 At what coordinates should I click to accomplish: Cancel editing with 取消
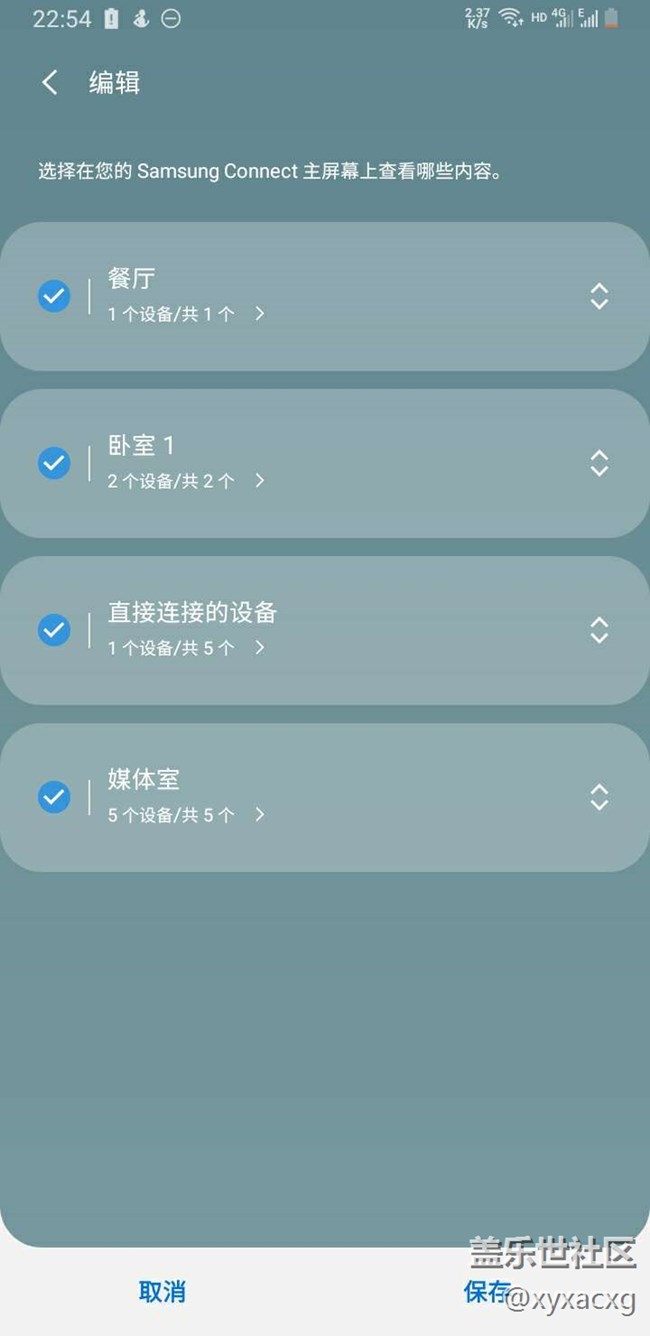[x=162, y=1292]
